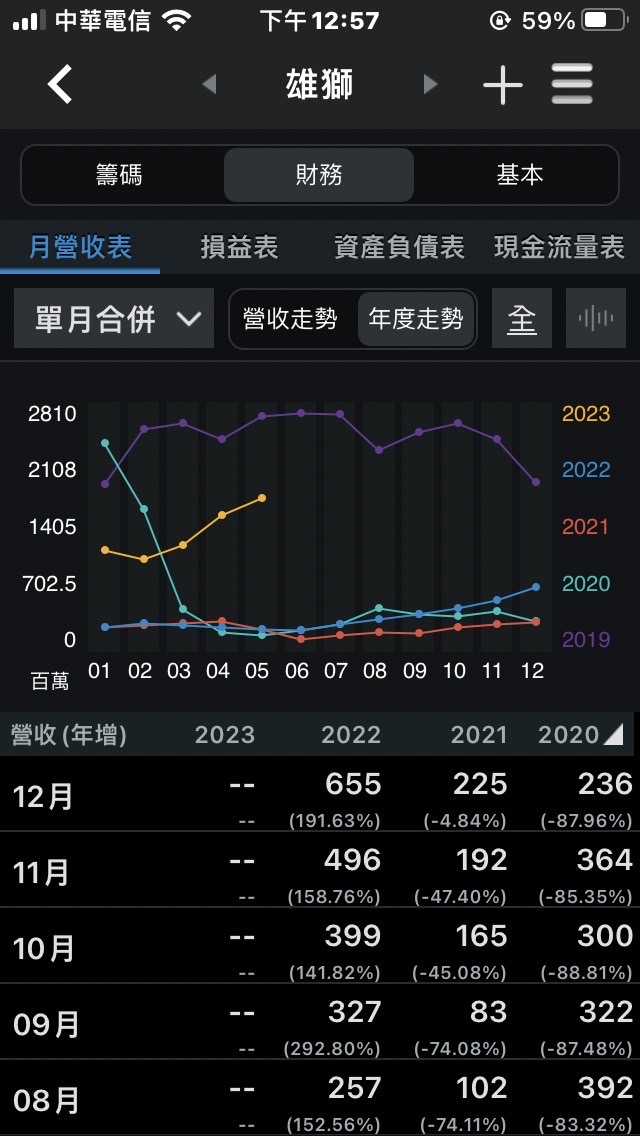Image resolution: width=640 pixels, height=1136 pixels.
Task: Switch to the 基本 segment
Action: 520,175
